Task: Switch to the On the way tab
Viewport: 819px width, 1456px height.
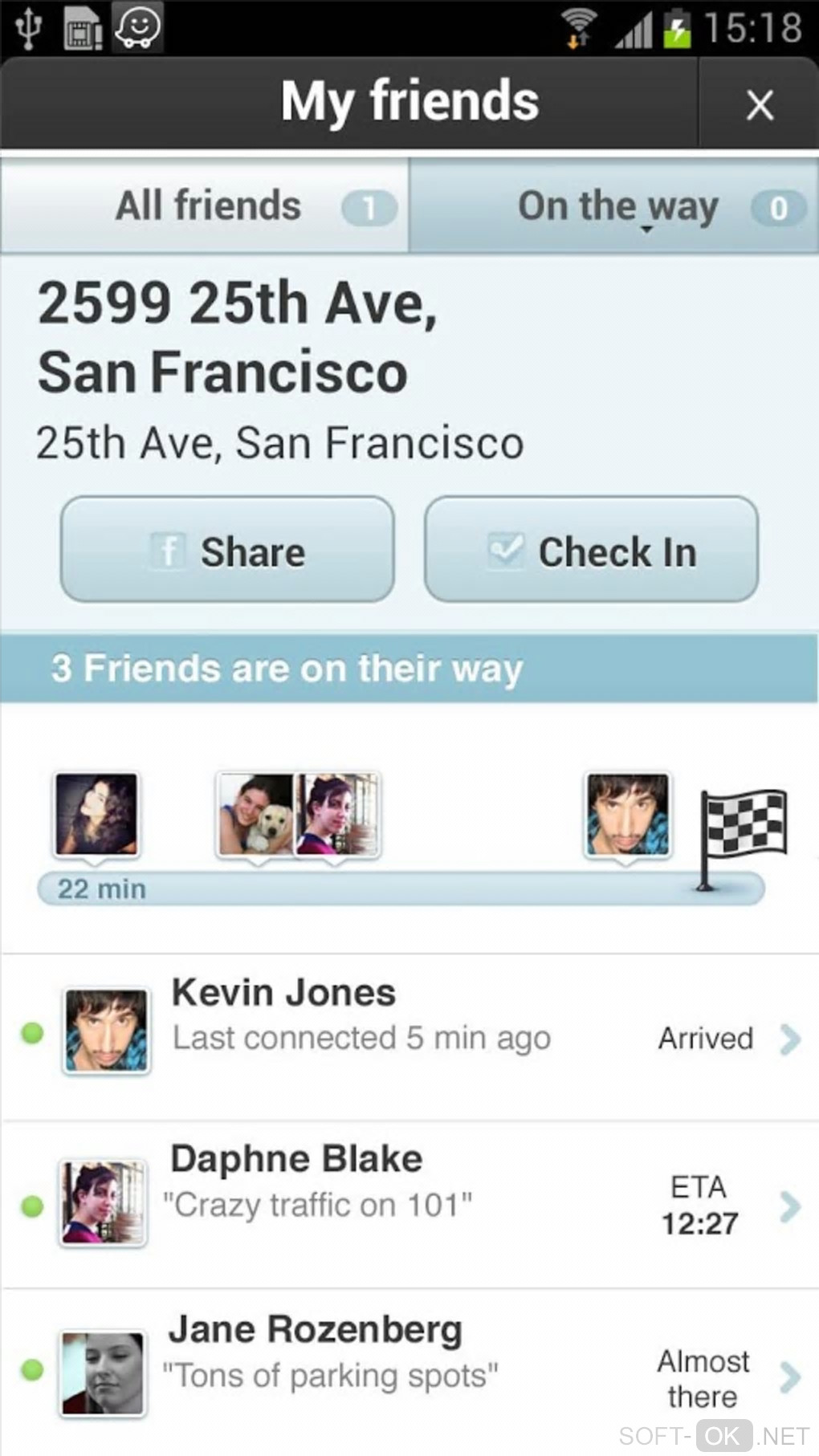Action: (616, 206)
